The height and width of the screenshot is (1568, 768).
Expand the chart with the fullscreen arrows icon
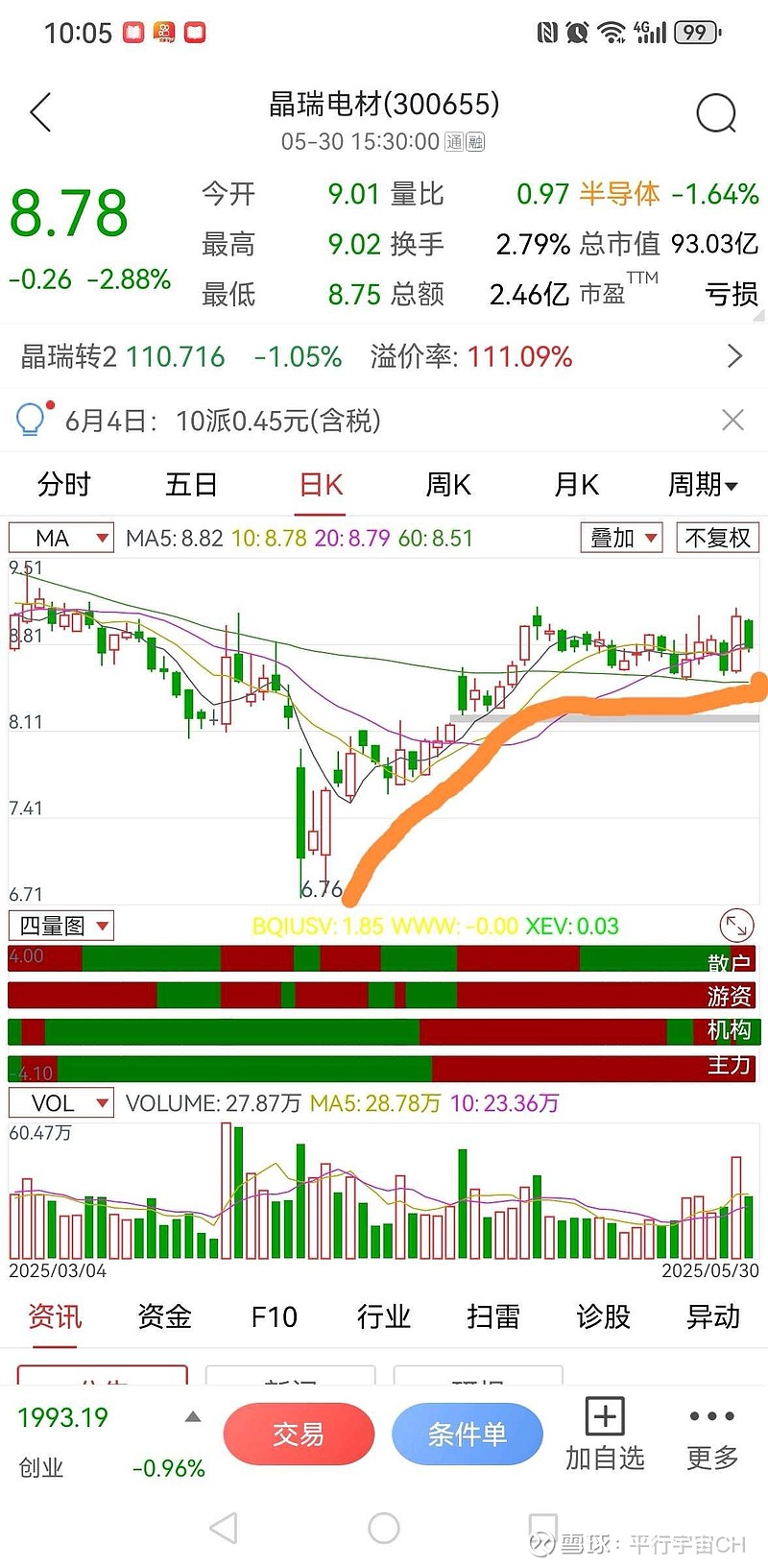click(x=737, y=925)
